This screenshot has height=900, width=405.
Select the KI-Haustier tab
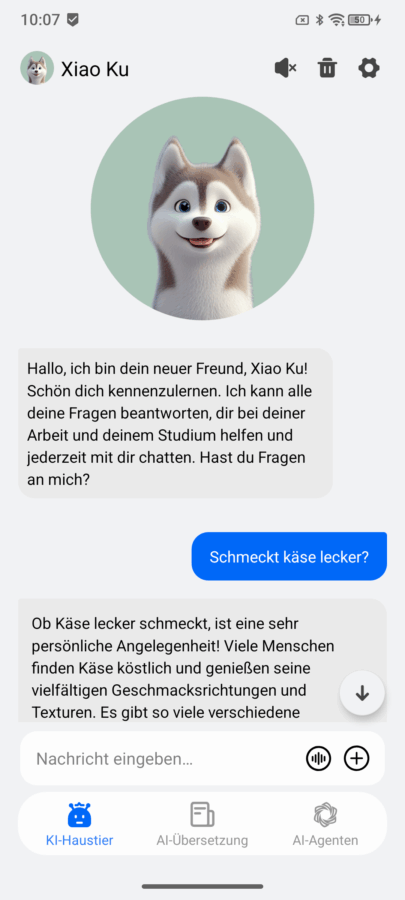coord(80,824)
